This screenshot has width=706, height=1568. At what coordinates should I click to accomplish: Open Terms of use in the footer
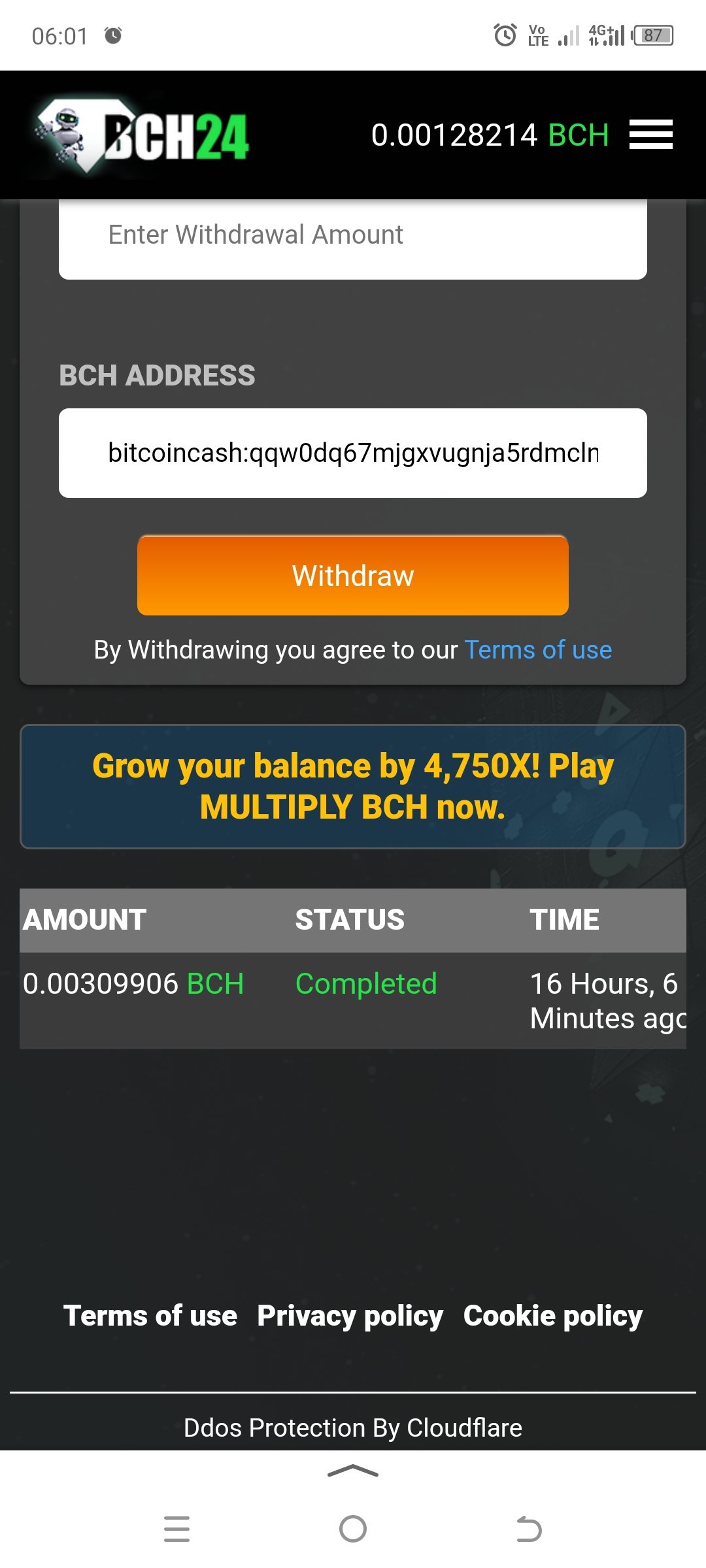(x=150, y=1316)
